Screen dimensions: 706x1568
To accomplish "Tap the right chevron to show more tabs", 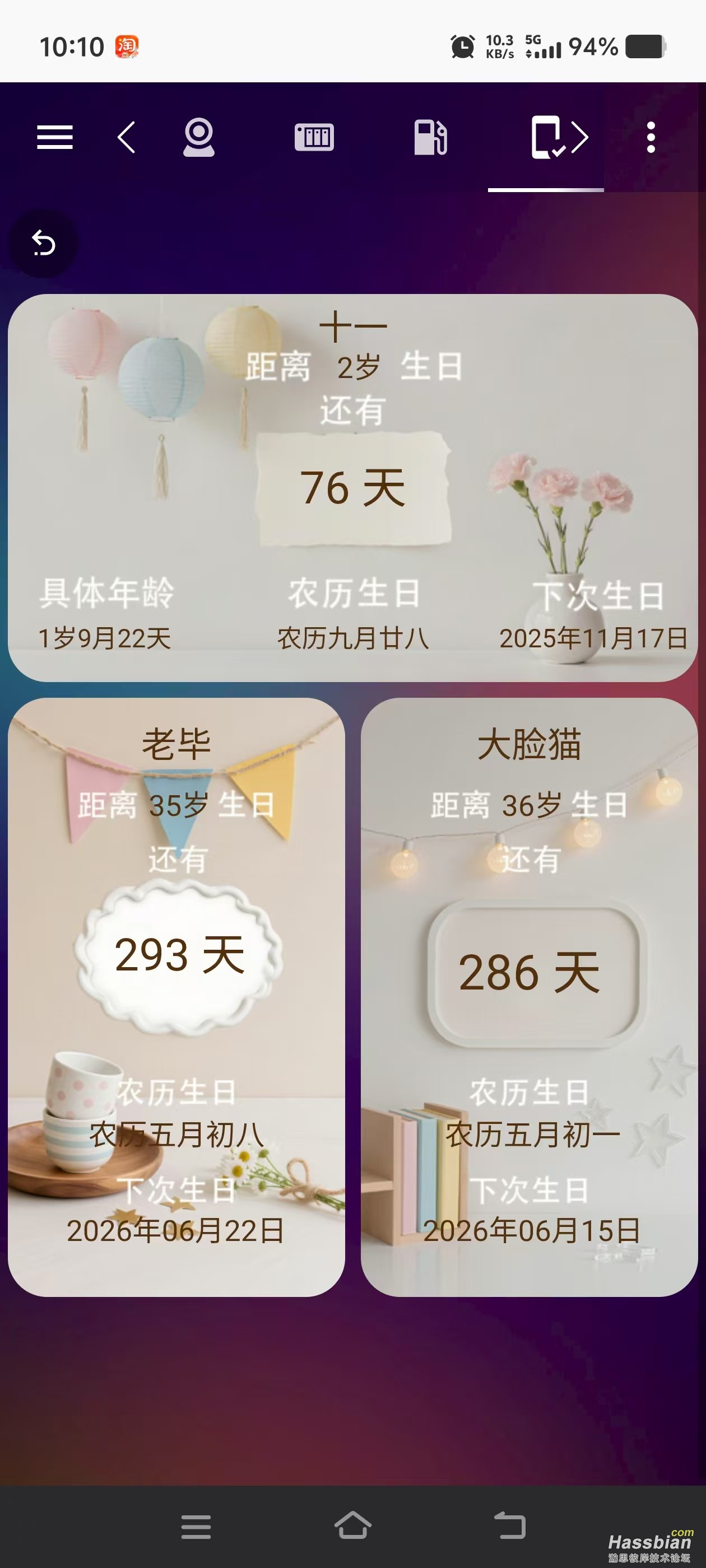I will click(x=580, y=138).
